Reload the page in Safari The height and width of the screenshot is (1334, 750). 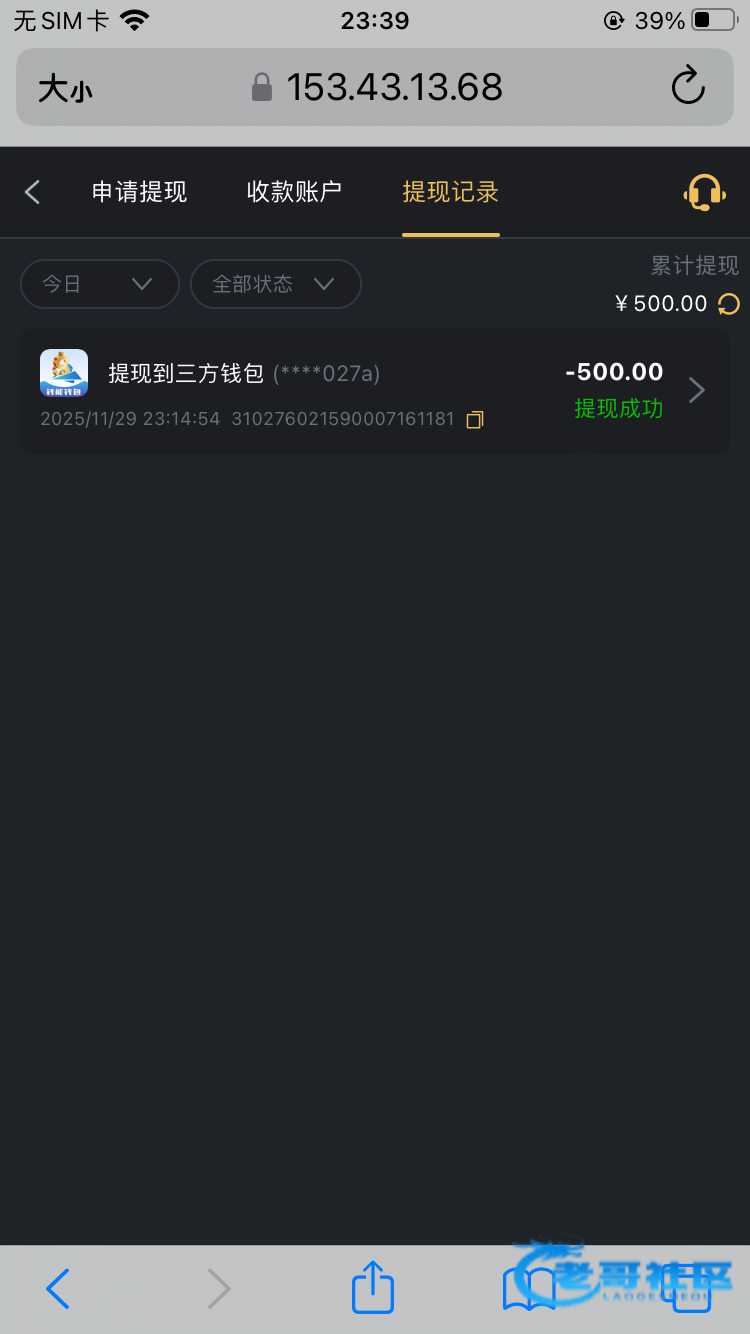point(688,87)
